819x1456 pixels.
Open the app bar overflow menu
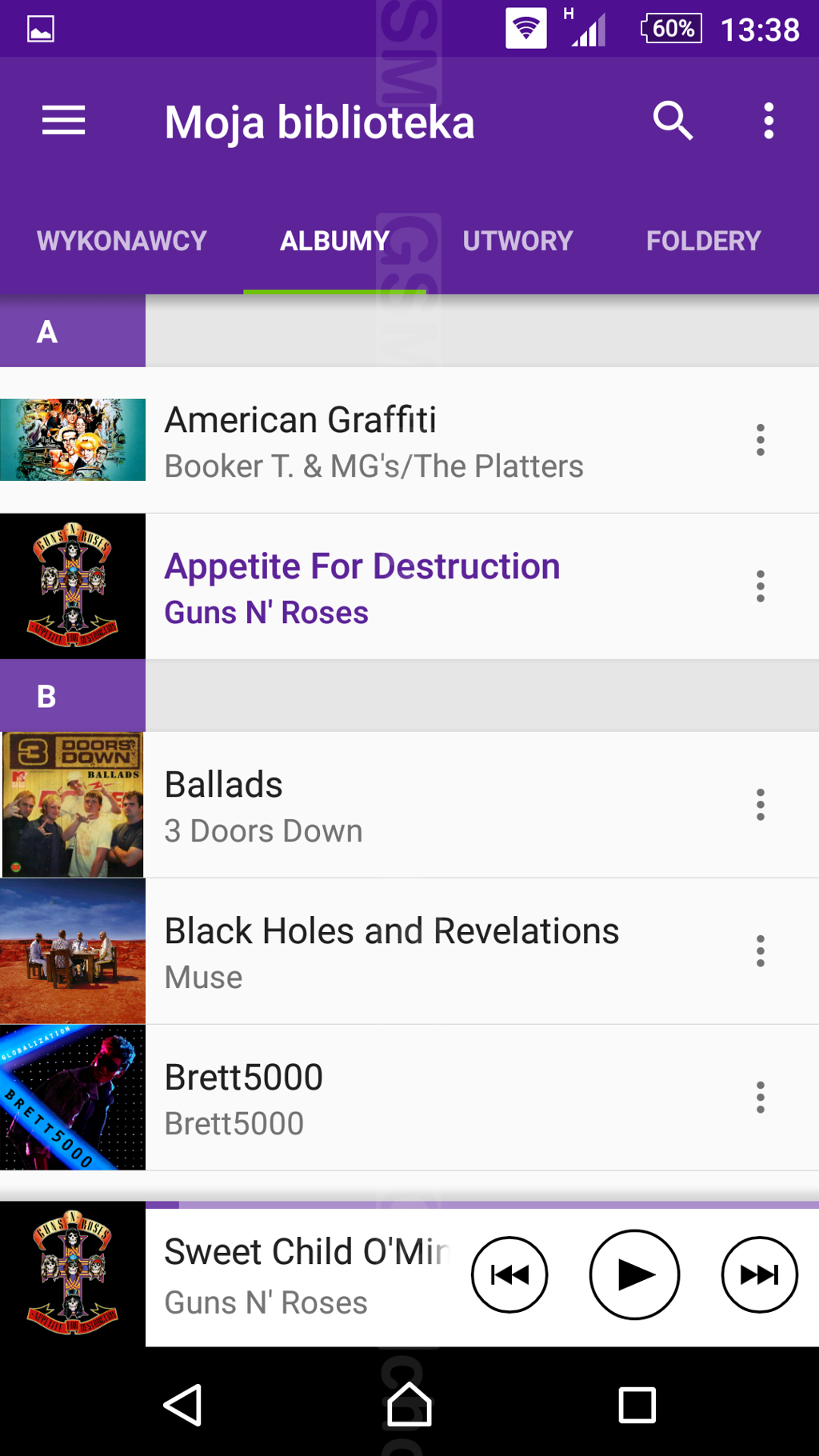pyautogui.click(x=769, y=122)
